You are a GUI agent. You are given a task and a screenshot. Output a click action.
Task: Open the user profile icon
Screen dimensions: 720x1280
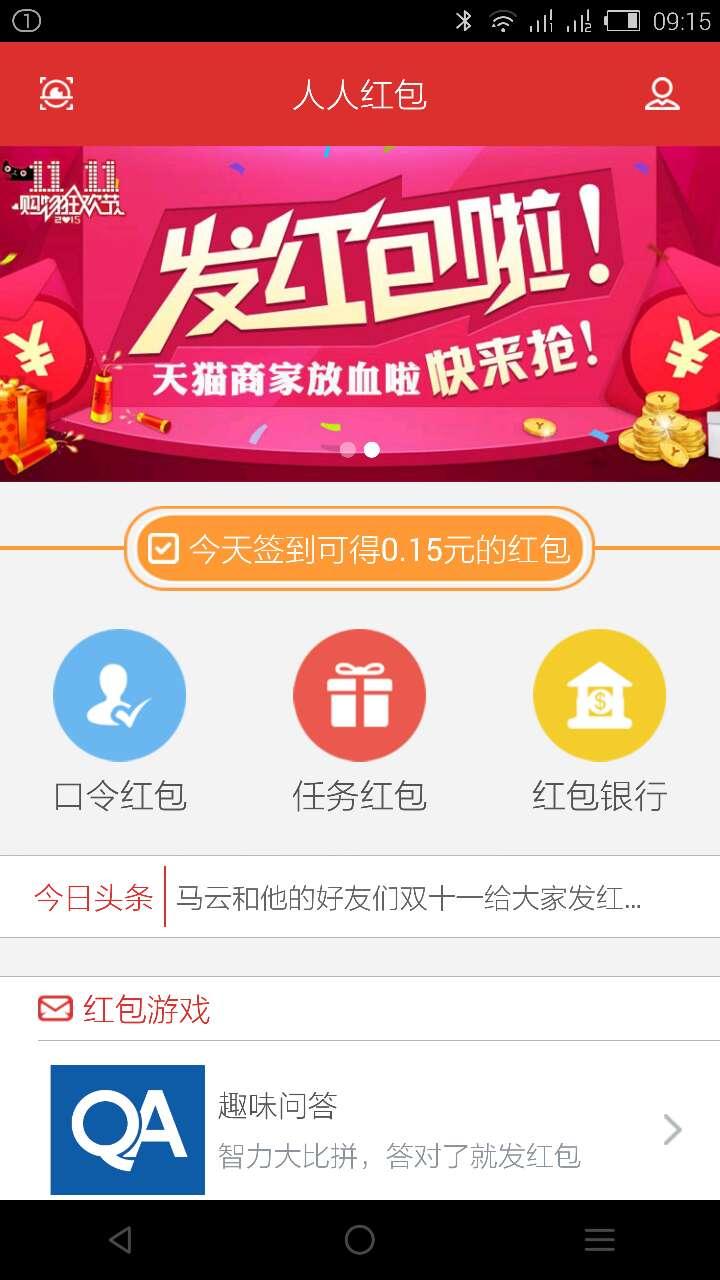pos(662,94)
